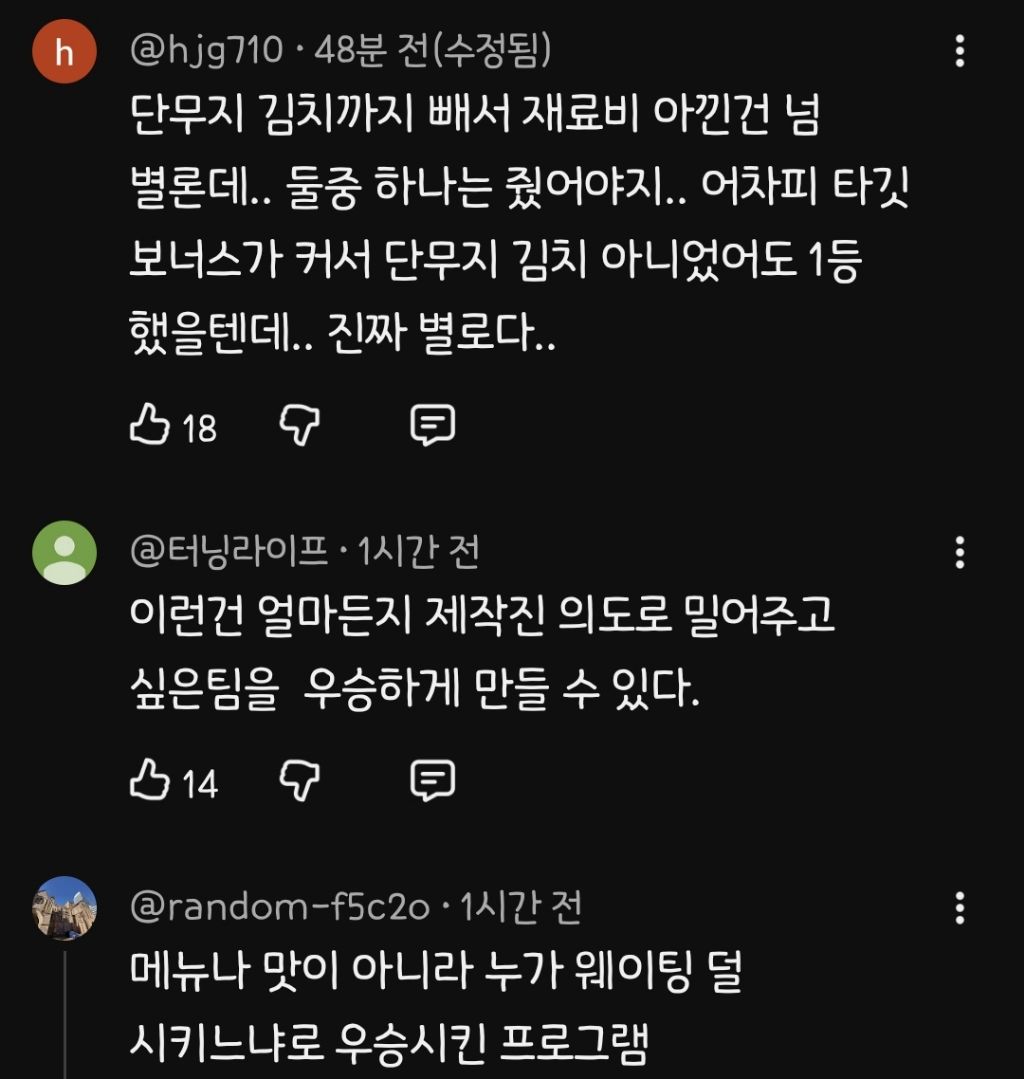Like the comment by @hjg710
The width and height of the screenshot is (1024, 1079).
[x=149, y=425]
